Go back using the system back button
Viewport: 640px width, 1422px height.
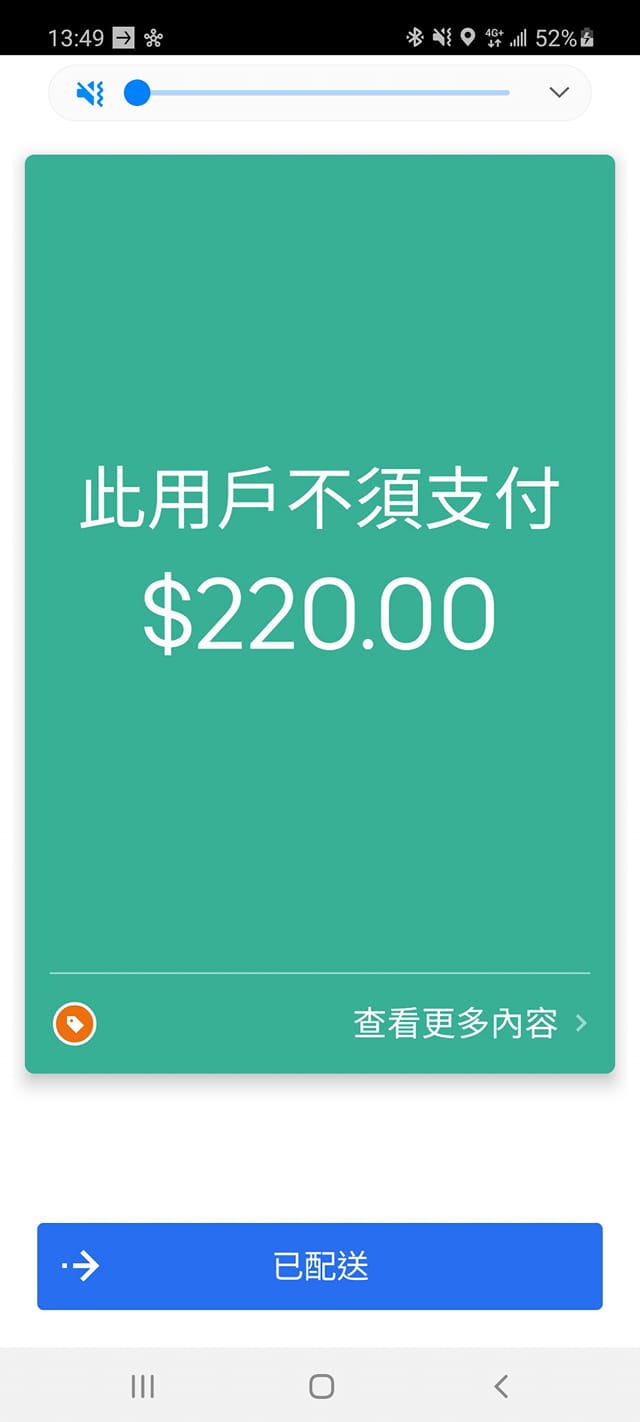(x=501, y=1385)
